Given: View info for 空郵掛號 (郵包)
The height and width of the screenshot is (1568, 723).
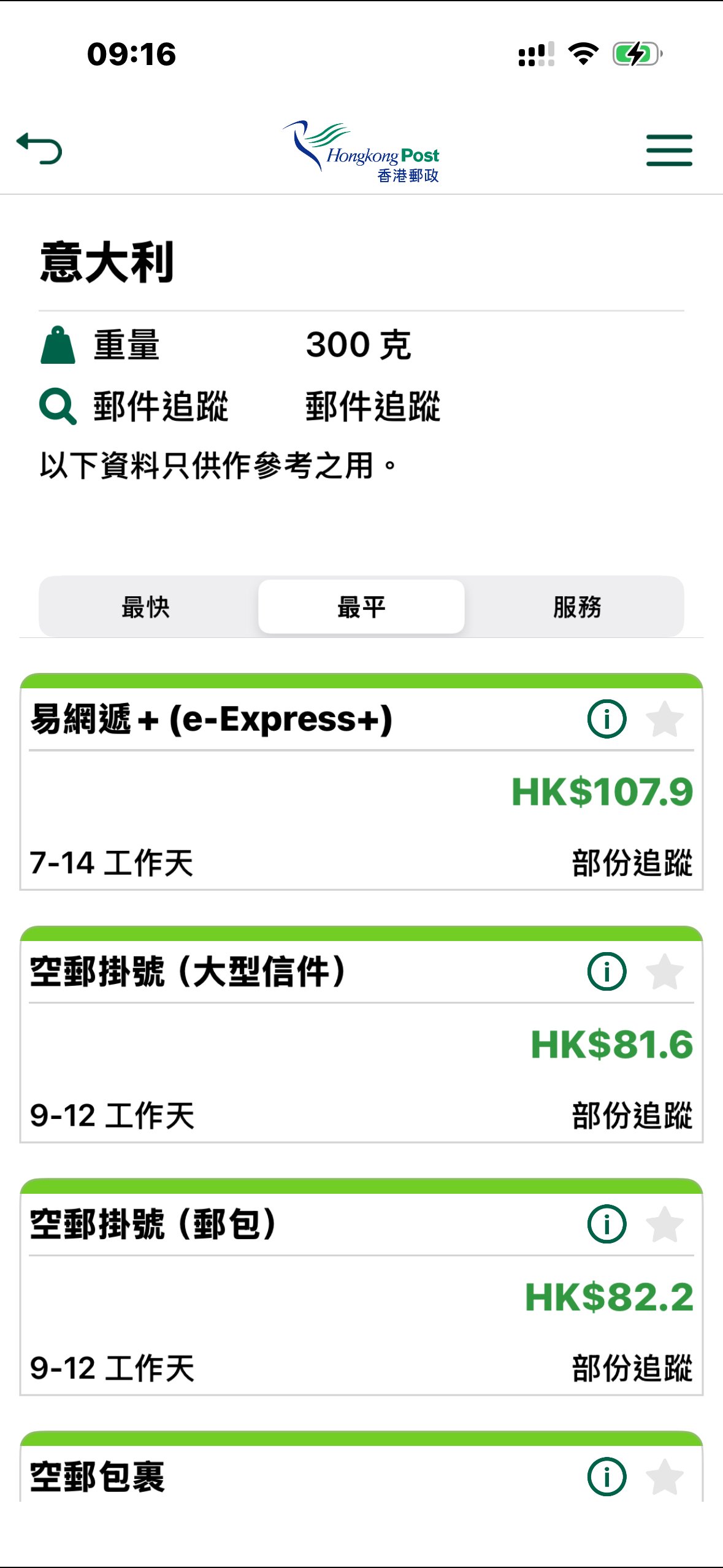Looking at the screenshot, I should tap(606, 1224).
